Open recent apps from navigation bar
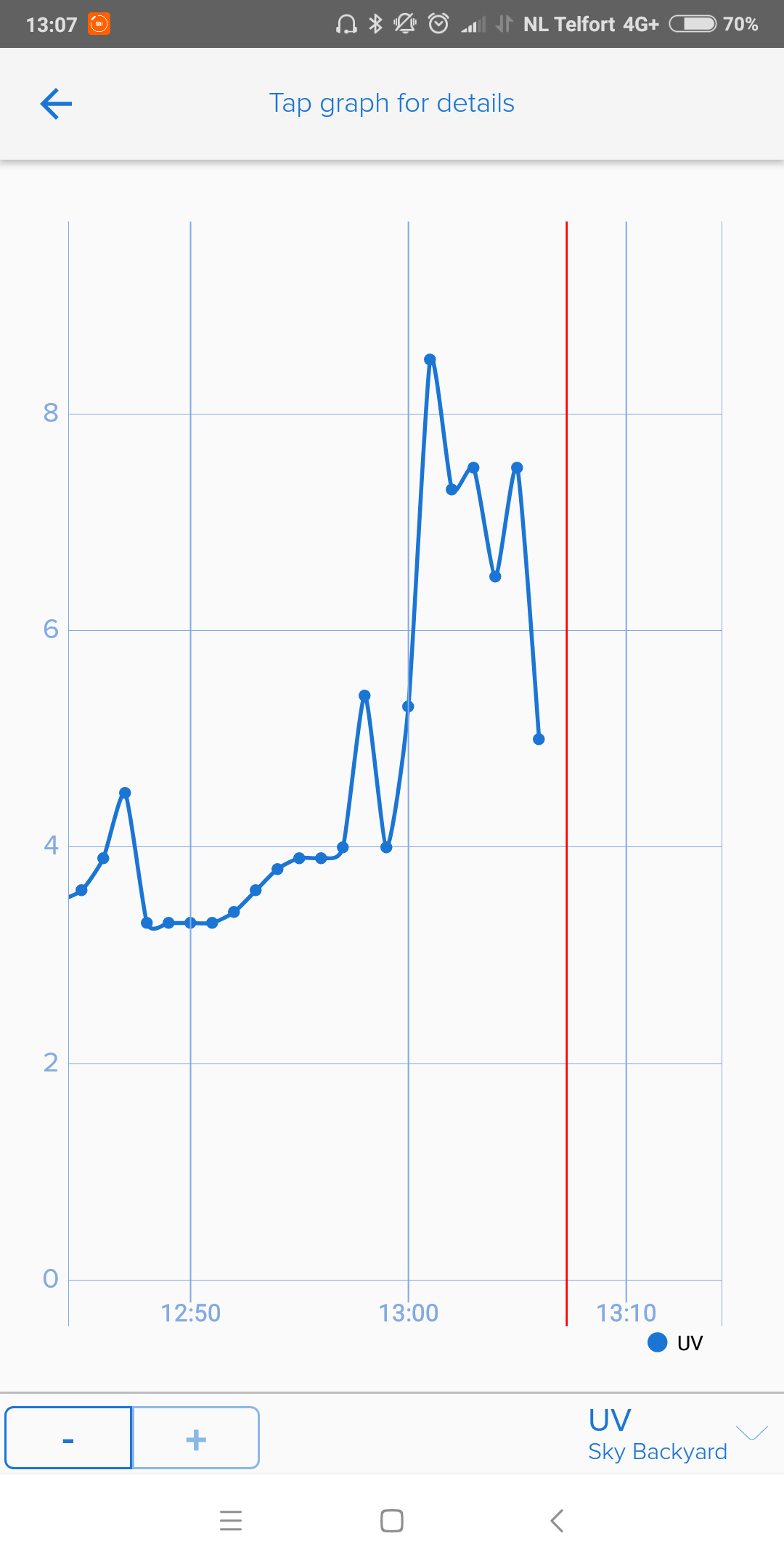Viewport: 784px width, 1568px height. (230, 1520)
